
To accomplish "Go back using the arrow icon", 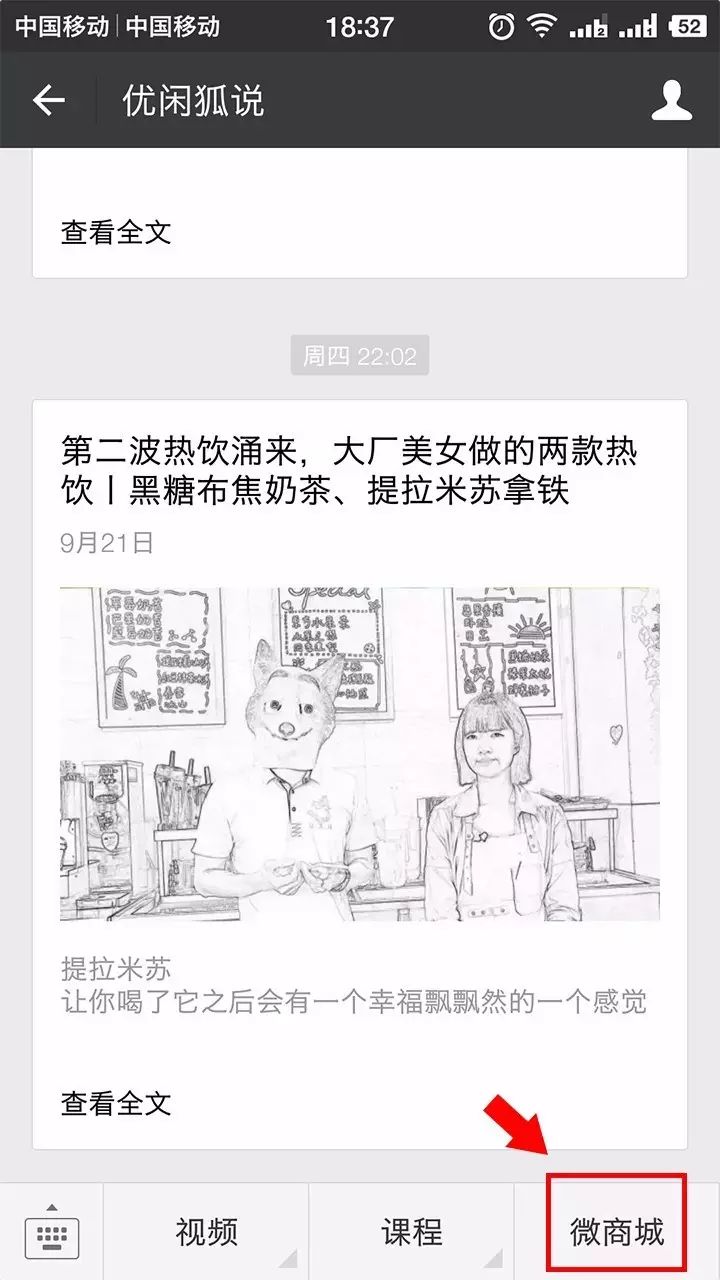I will pyautogui.click(x=48, y=100).
